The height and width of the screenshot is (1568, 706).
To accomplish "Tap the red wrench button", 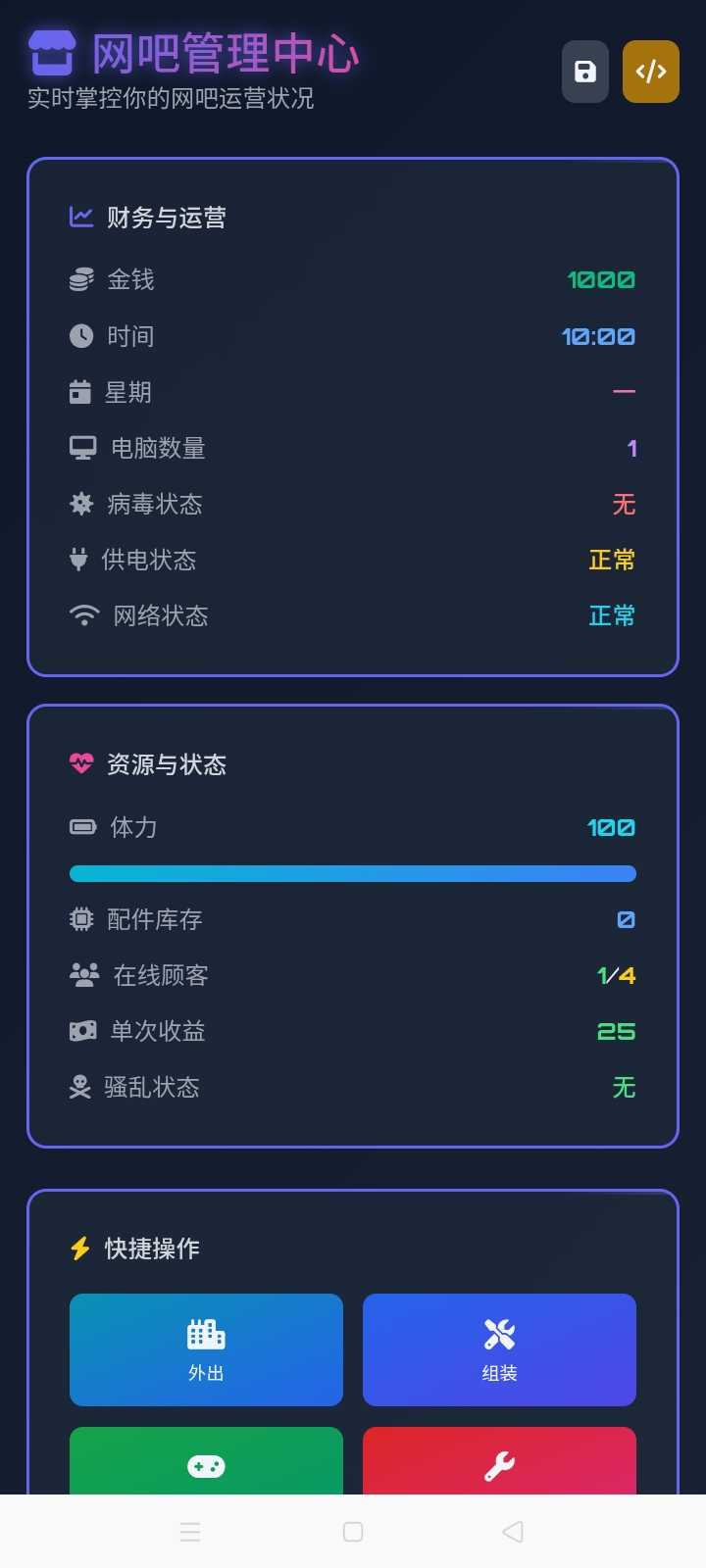I will pos(499,1462).
